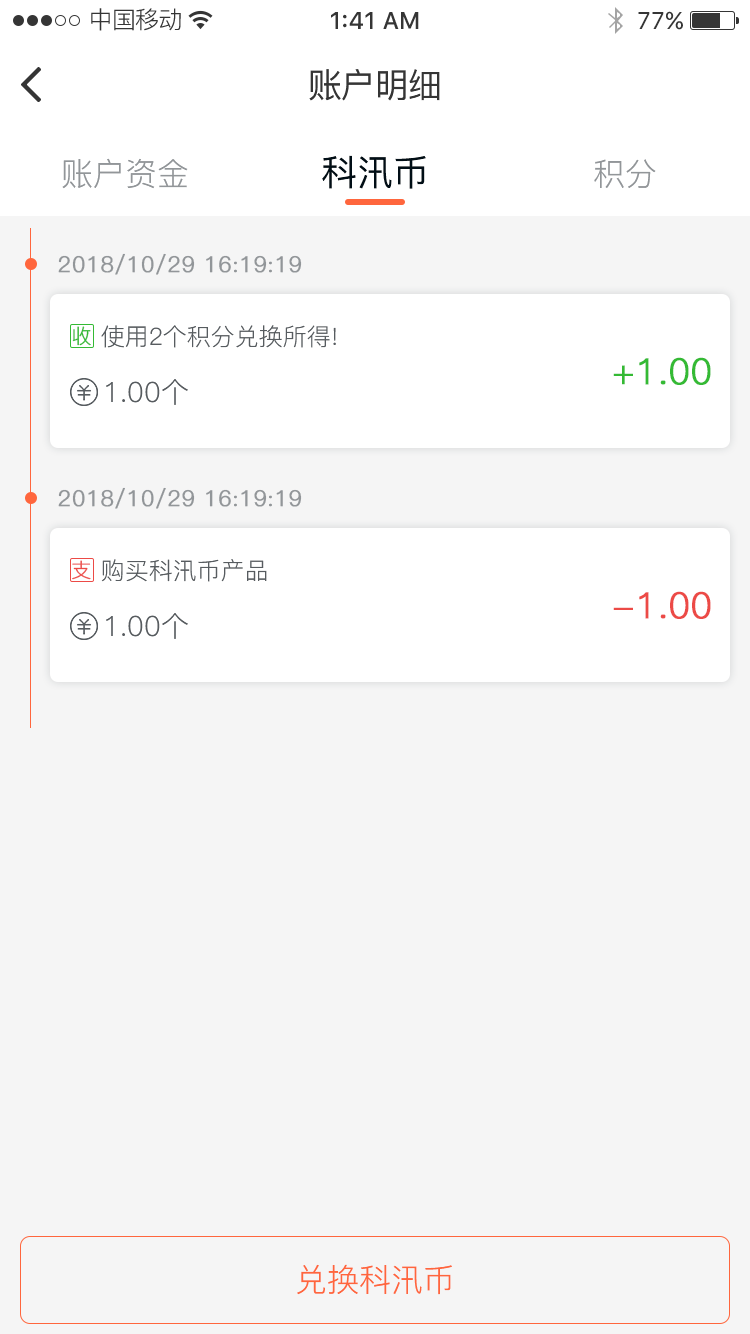Tap the timestamp 2018/10/29 16:19:19 of first record

(x=179, y=264)
